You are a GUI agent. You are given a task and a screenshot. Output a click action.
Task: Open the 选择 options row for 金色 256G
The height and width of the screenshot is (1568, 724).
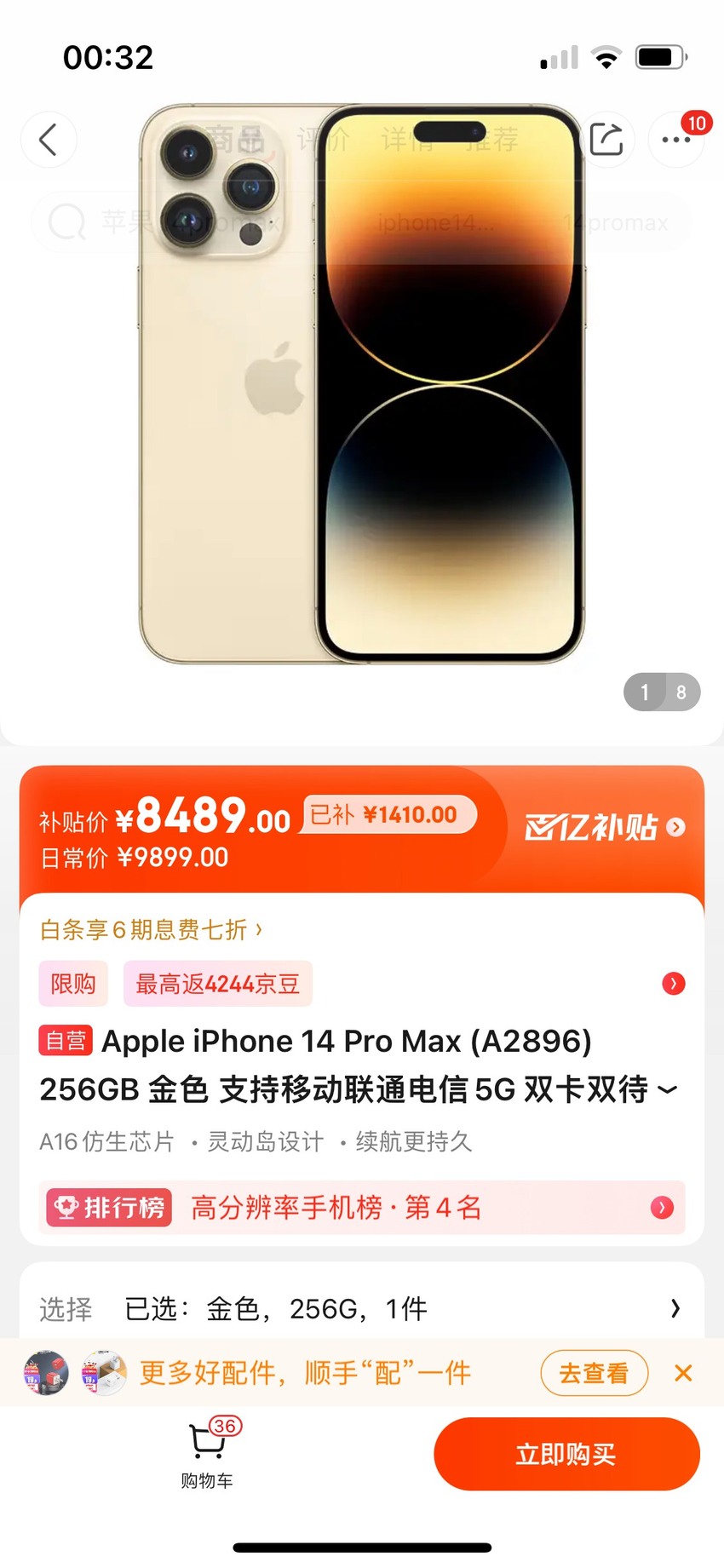pos(362,1308)
